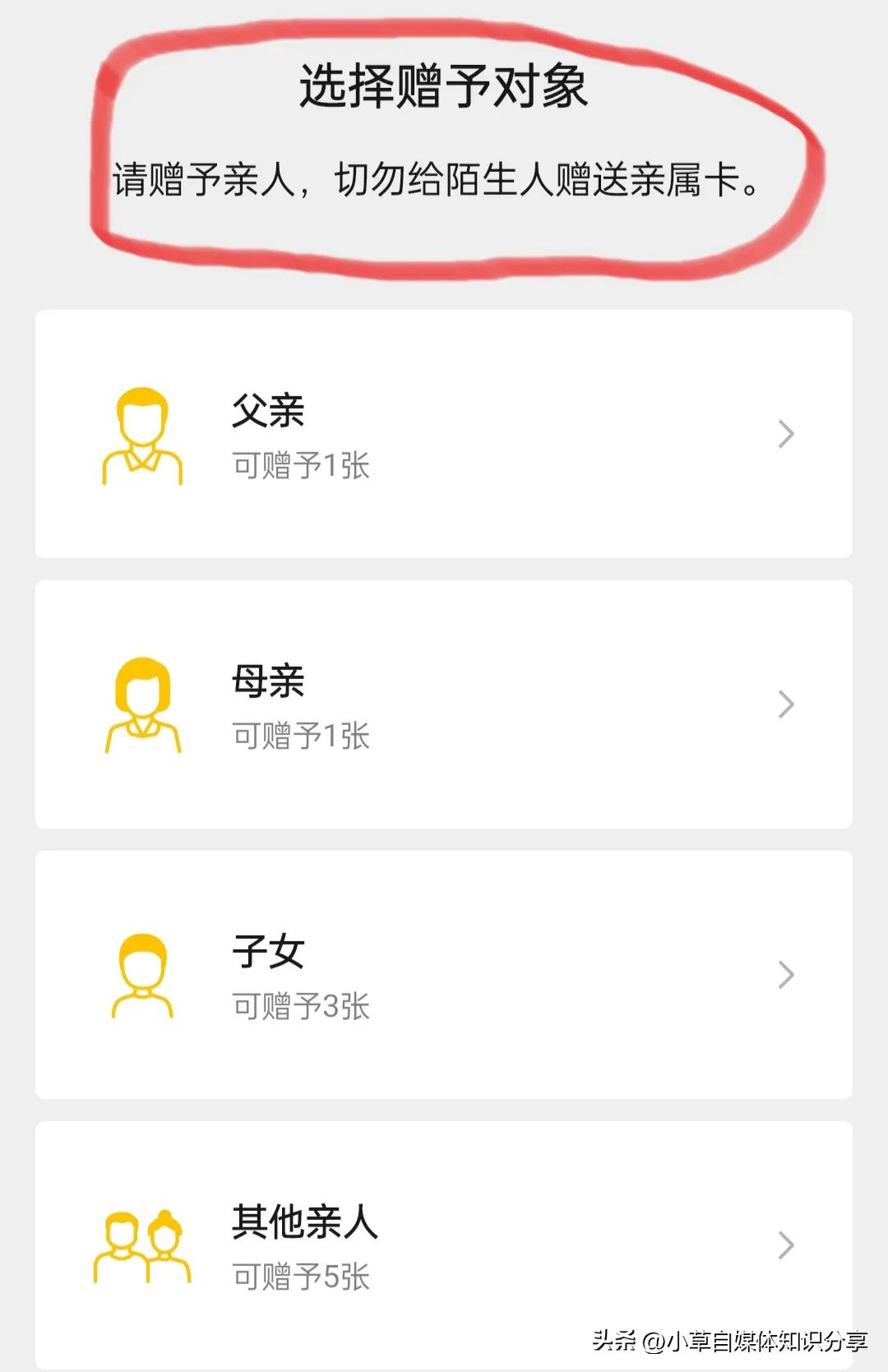Tap the yellow female portrait beside 母亲

coord(141,705)
